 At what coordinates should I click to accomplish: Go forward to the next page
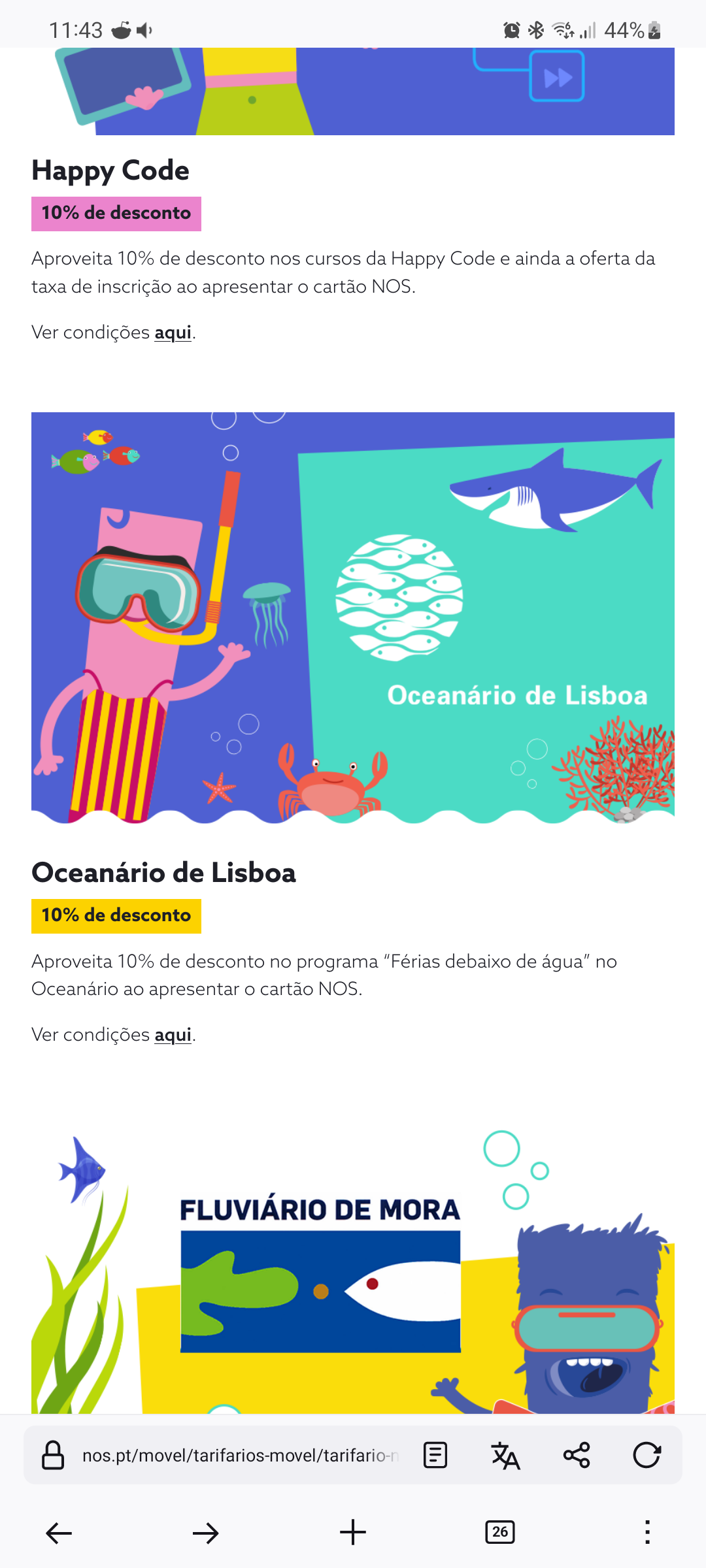[x=206, y=1533]
